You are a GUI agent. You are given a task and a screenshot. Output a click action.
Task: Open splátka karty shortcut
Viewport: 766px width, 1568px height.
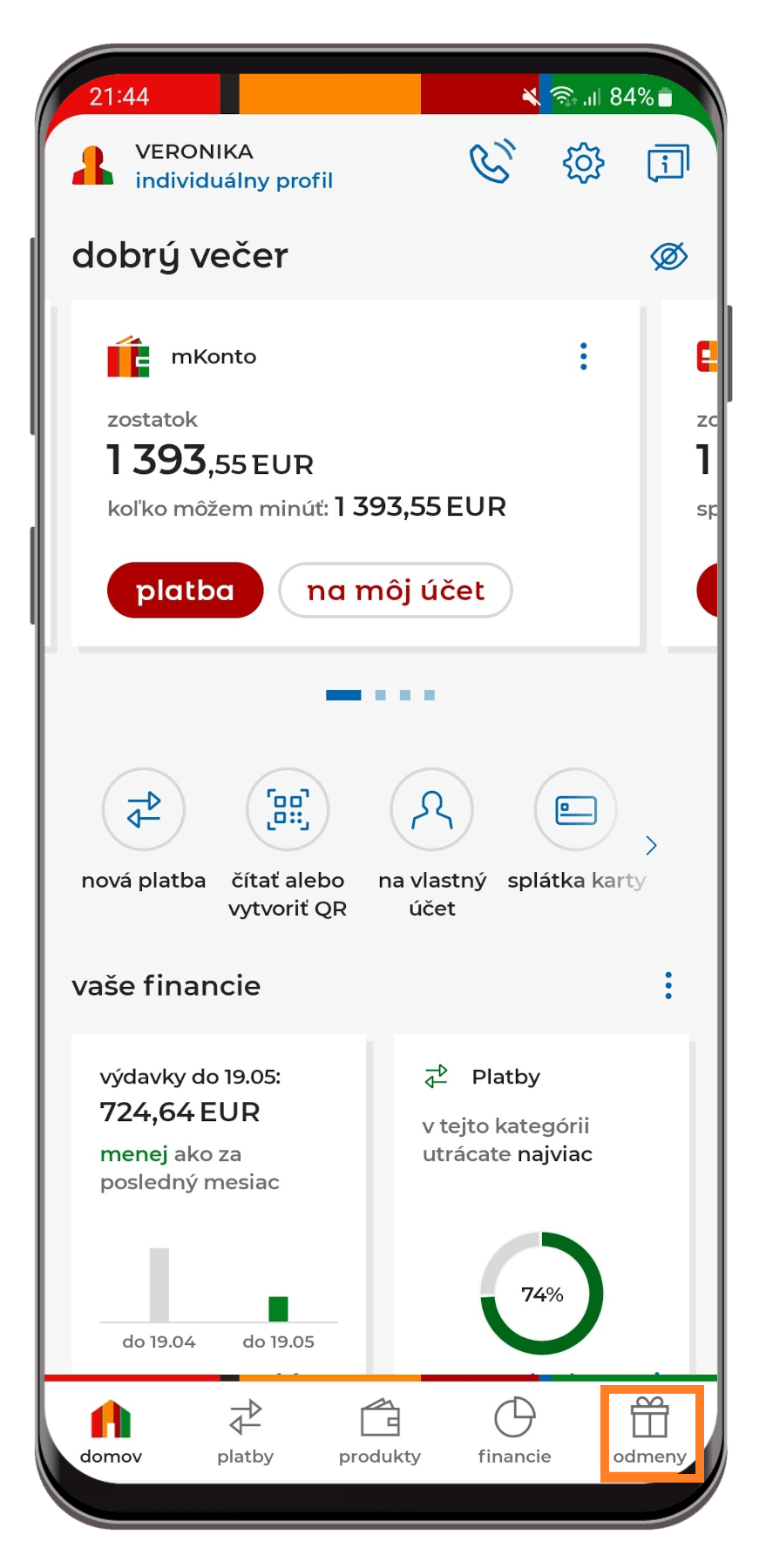click(576, 810)
